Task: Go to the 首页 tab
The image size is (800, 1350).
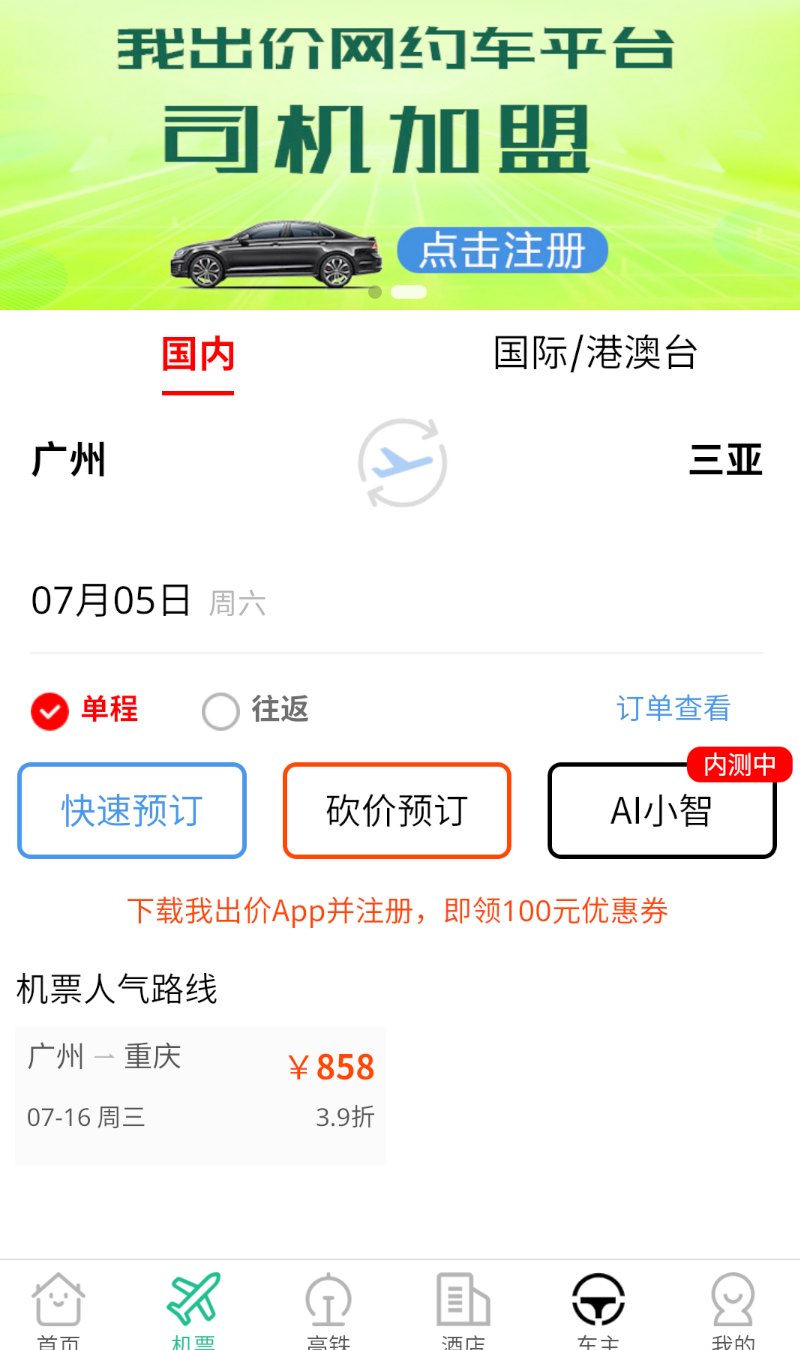Action: point(58,1310)
